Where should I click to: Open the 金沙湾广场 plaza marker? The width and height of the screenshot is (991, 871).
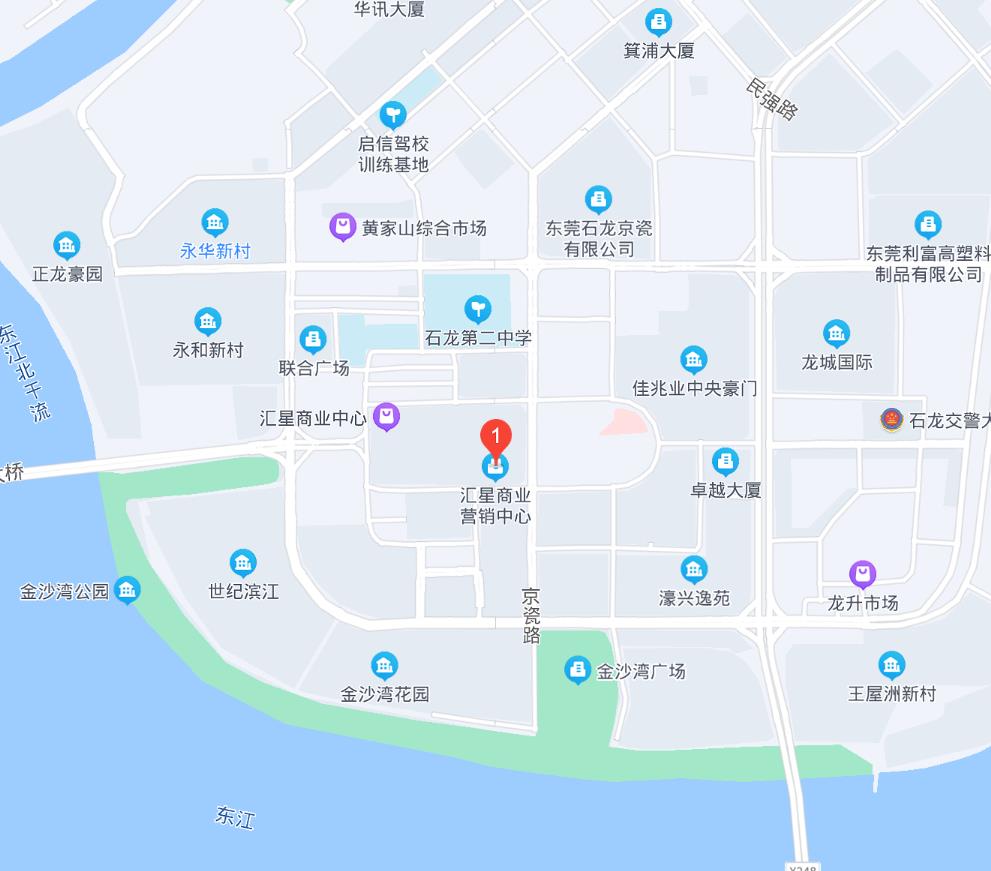pos(577,670)
